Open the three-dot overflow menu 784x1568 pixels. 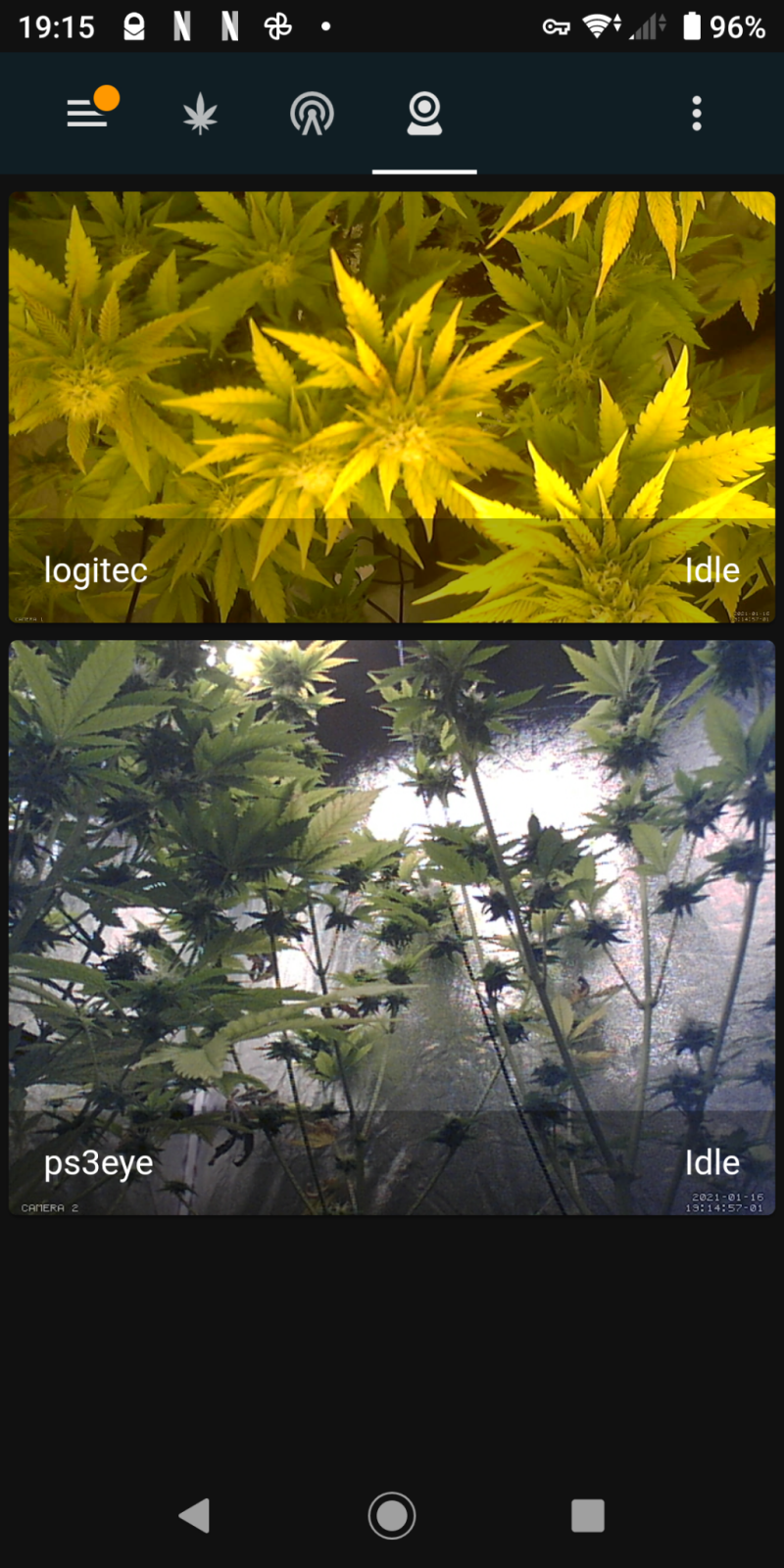pos(697,114)
